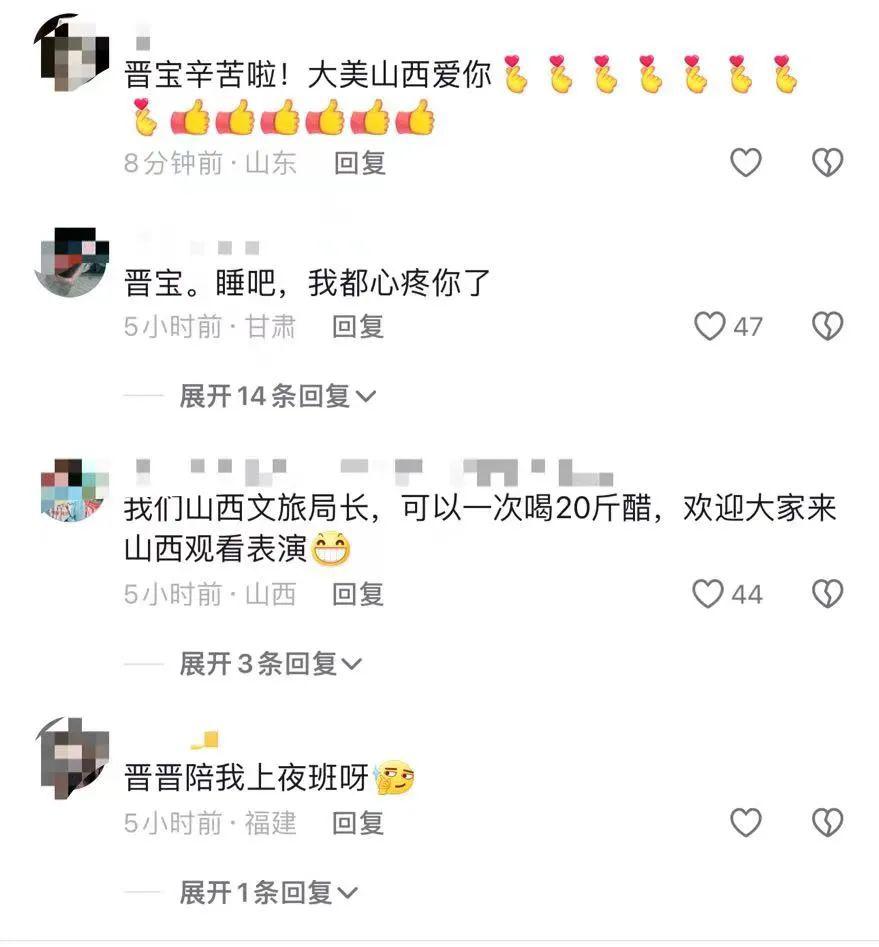Reply to the comment from 山西
This screenshot has height=947, width=879.
[x=358, y=594]
